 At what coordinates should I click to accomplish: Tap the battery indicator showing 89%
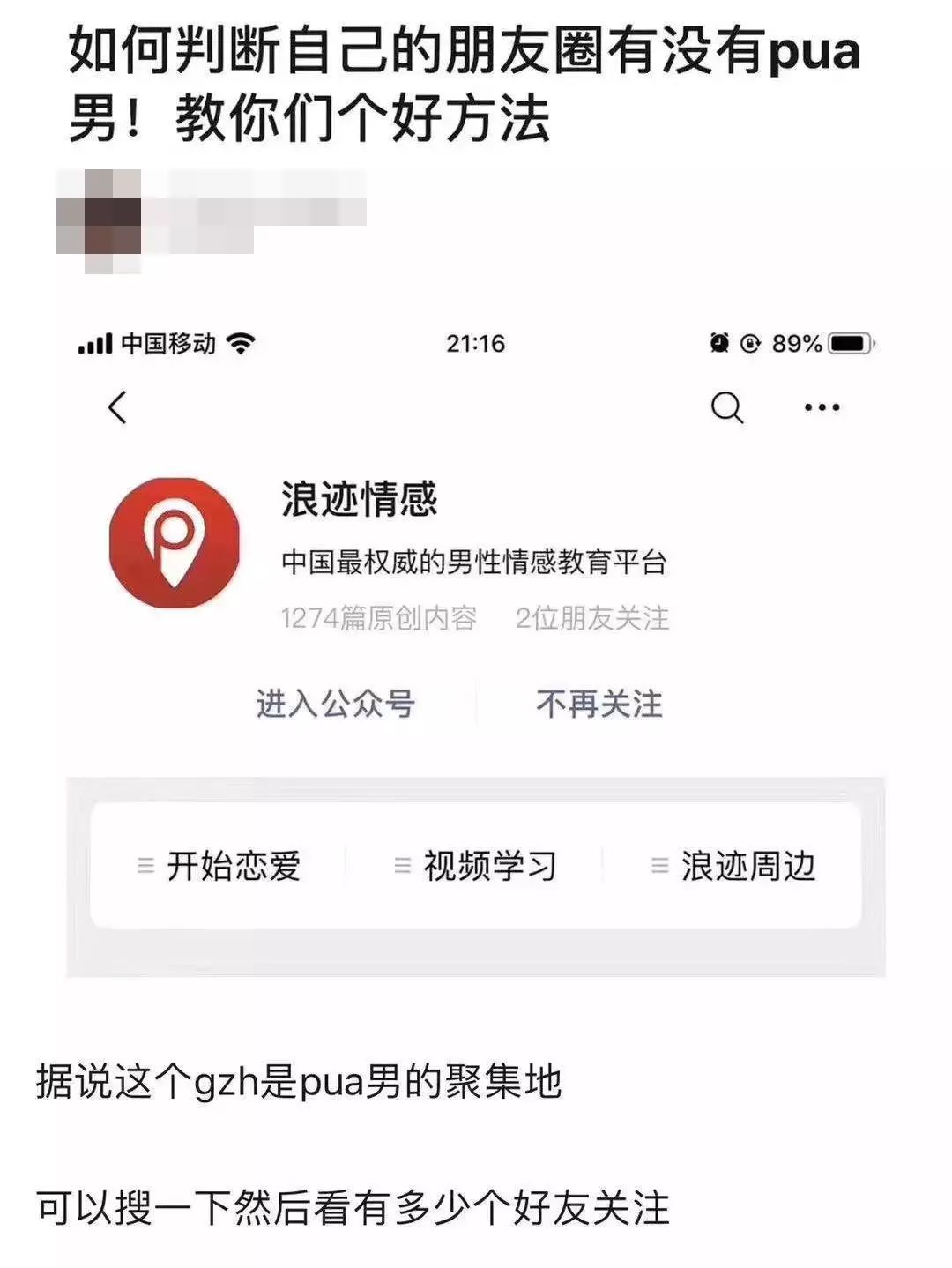pyautogui.click(x=844, y=342)
